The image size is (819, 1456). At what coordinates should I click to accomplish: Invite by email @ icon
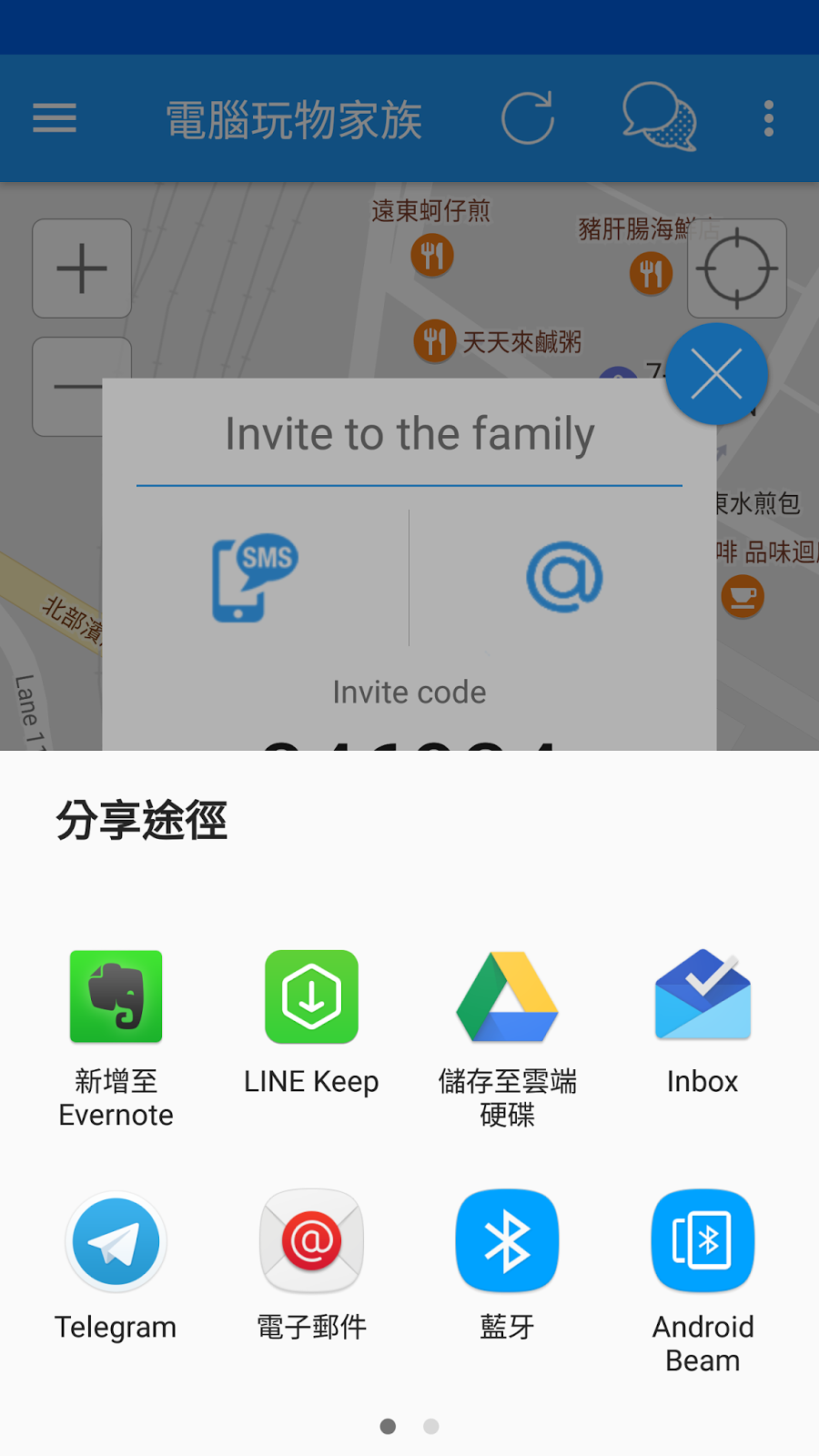coord(564,577)
